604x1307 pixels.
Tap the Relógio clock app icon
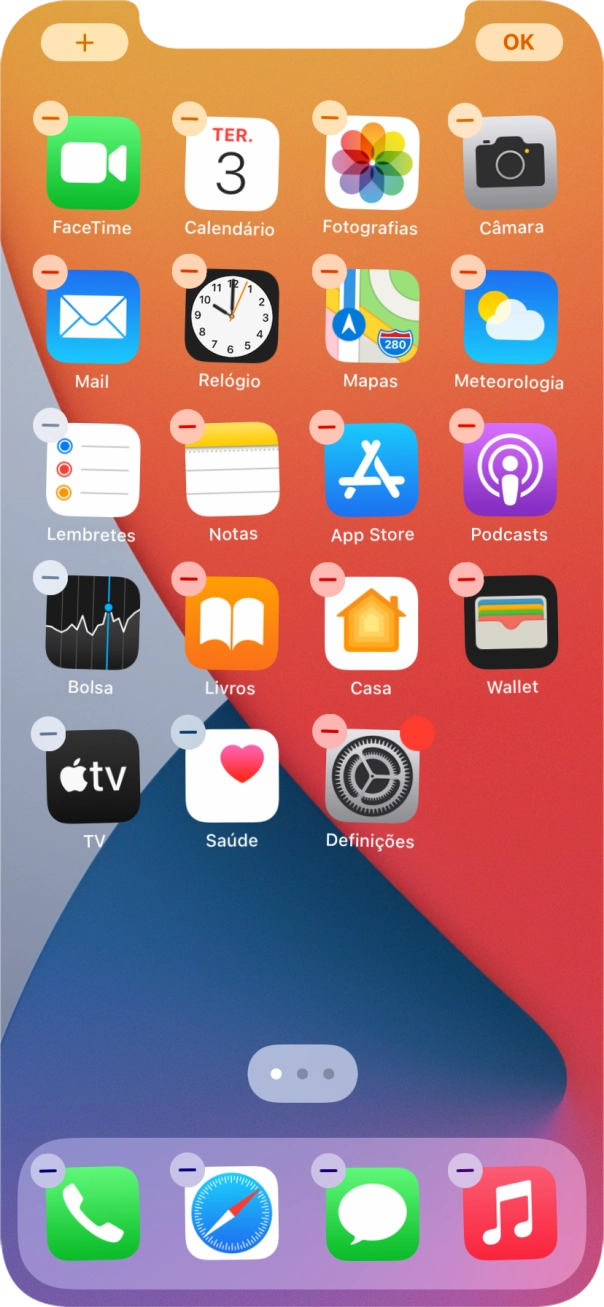coord(232,316)
